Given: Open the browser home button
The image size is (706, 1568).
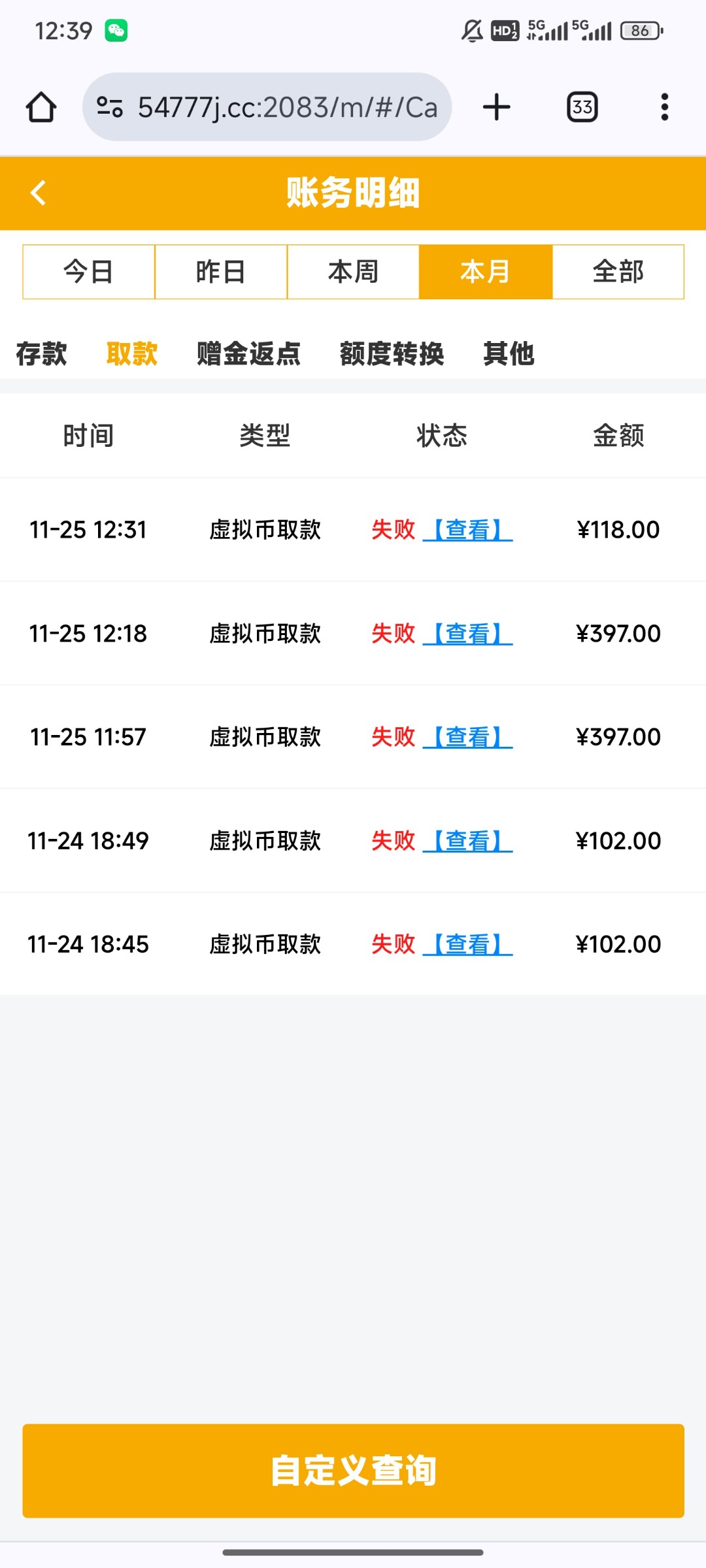Looking at the screenshot, I should pos(41,107).
